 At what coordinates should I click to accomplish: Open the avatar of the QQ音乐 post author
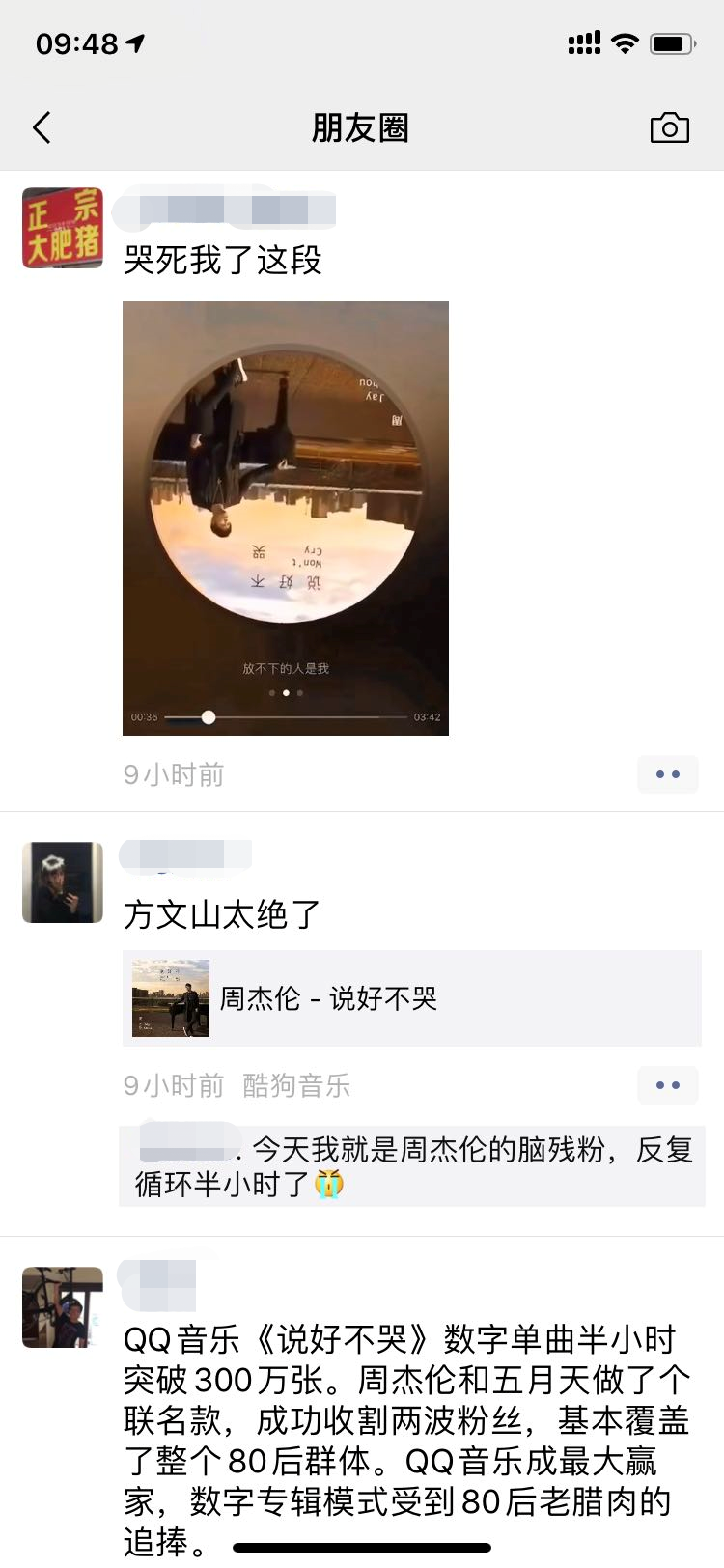coord(63,1307)
